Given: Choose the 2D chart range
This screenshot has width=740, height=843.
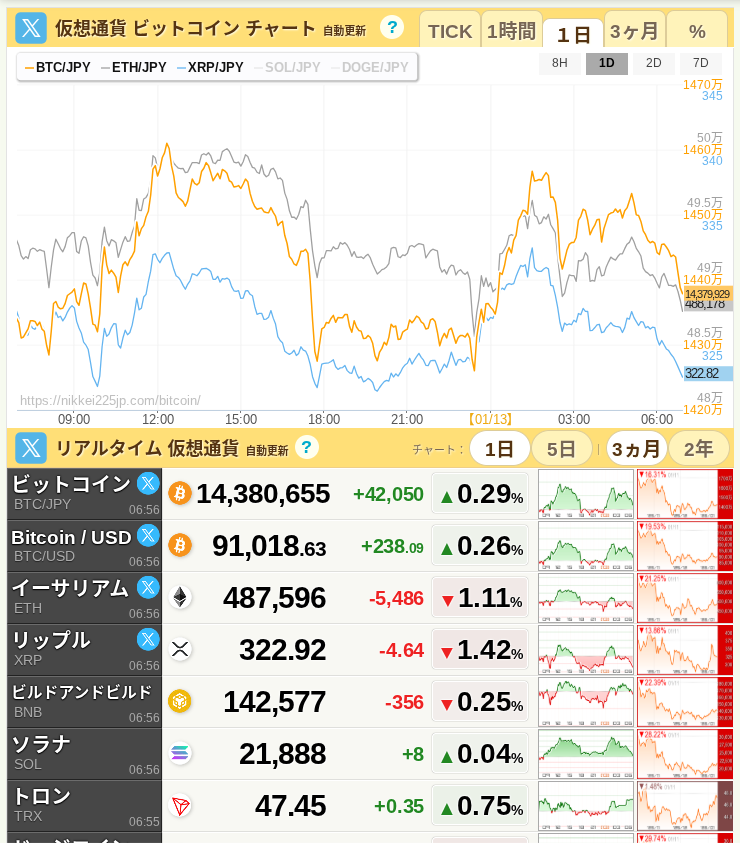Looking at the screenshot, I should [653, 64].
